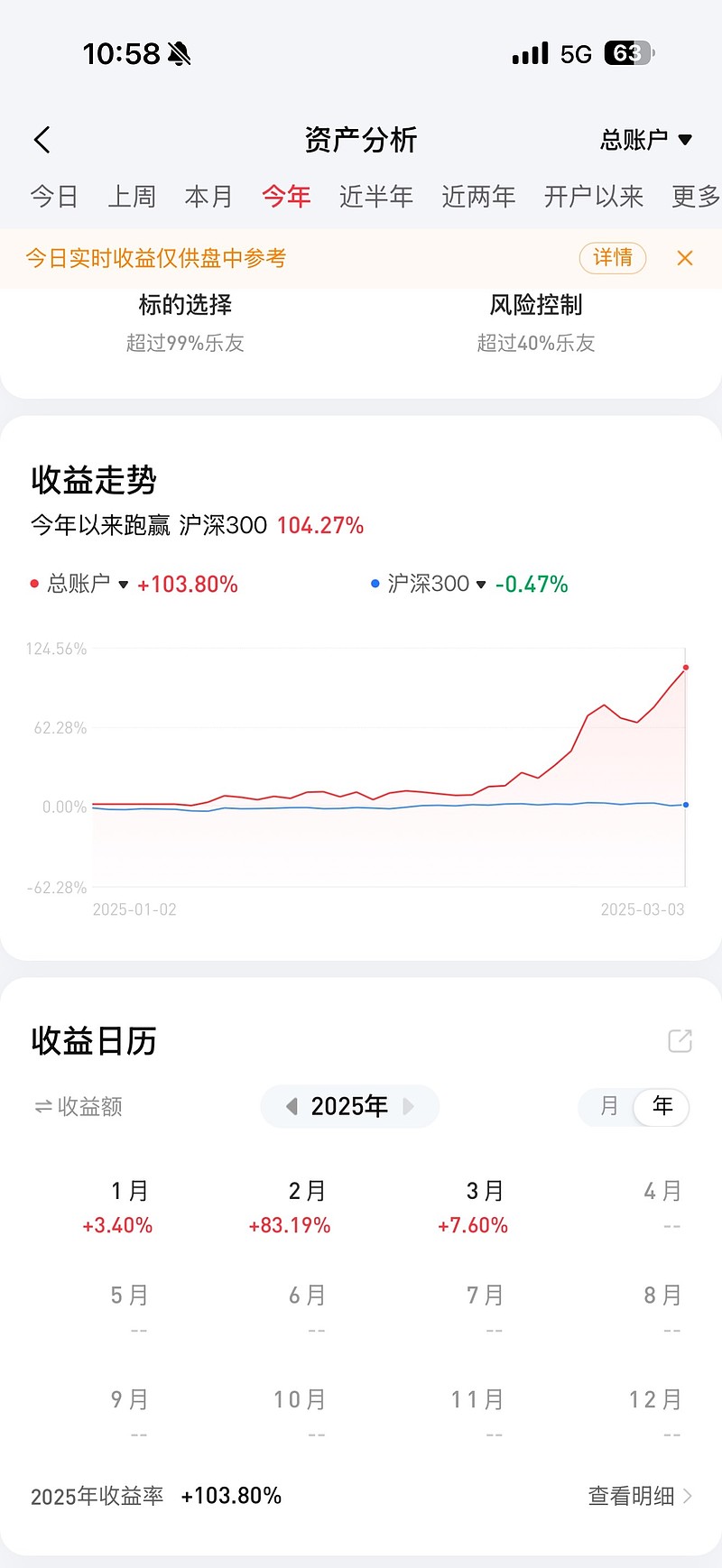Viewport: 722px width, 1568px height.
Task: Open the 总账户 account dropdown in header
Action: coord(646,140)
